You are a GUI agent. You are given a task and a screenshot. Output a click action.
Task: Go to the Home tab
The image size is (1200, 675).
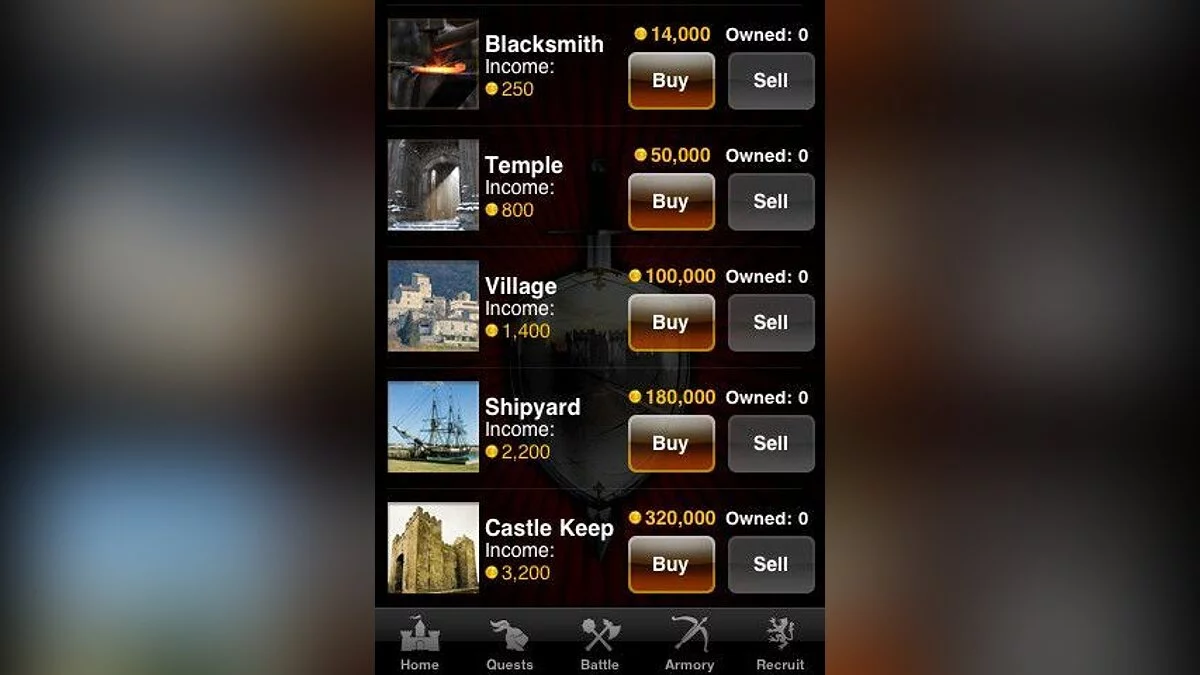pyautogui.click(x=420, y=643)
